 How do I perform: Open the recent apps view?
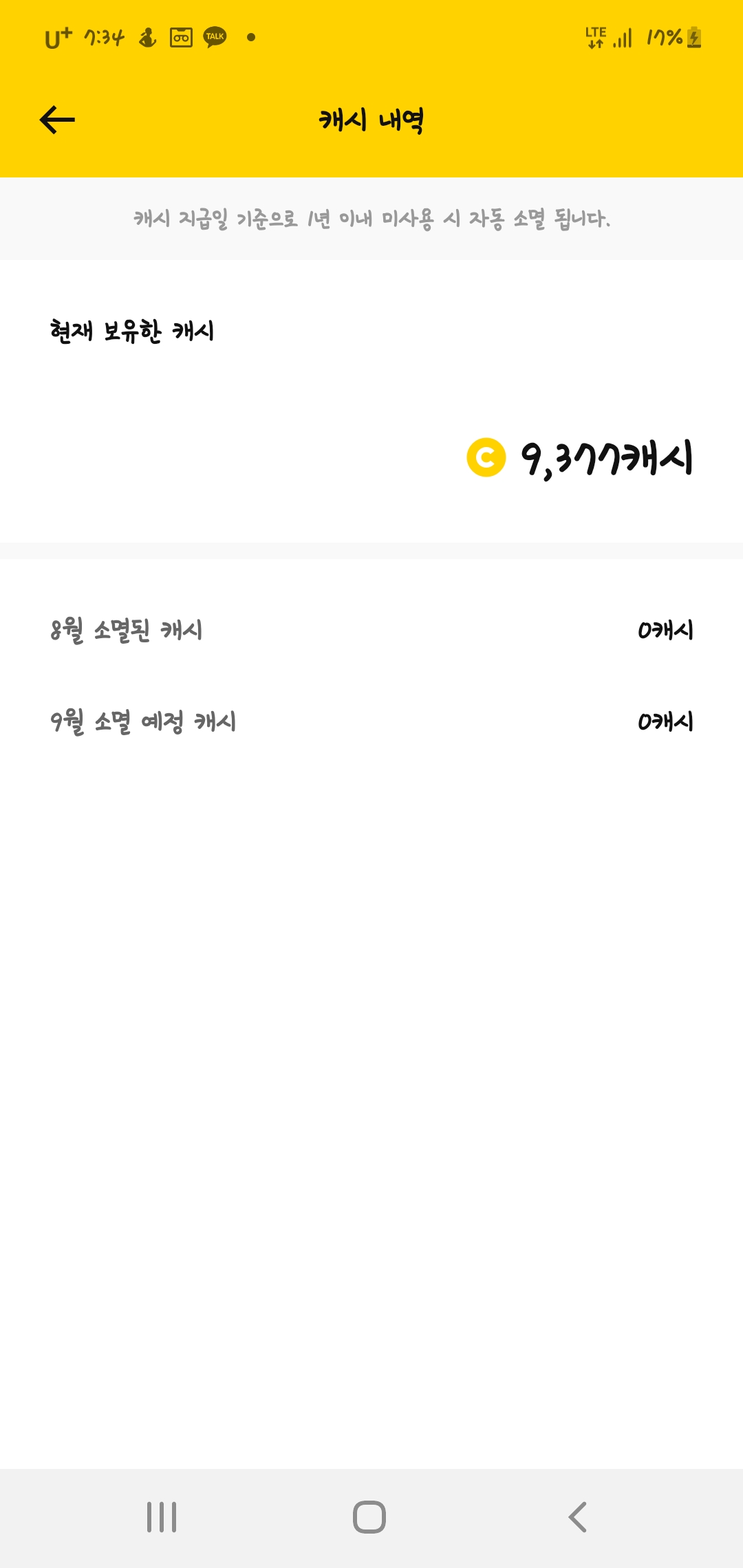162,1517
